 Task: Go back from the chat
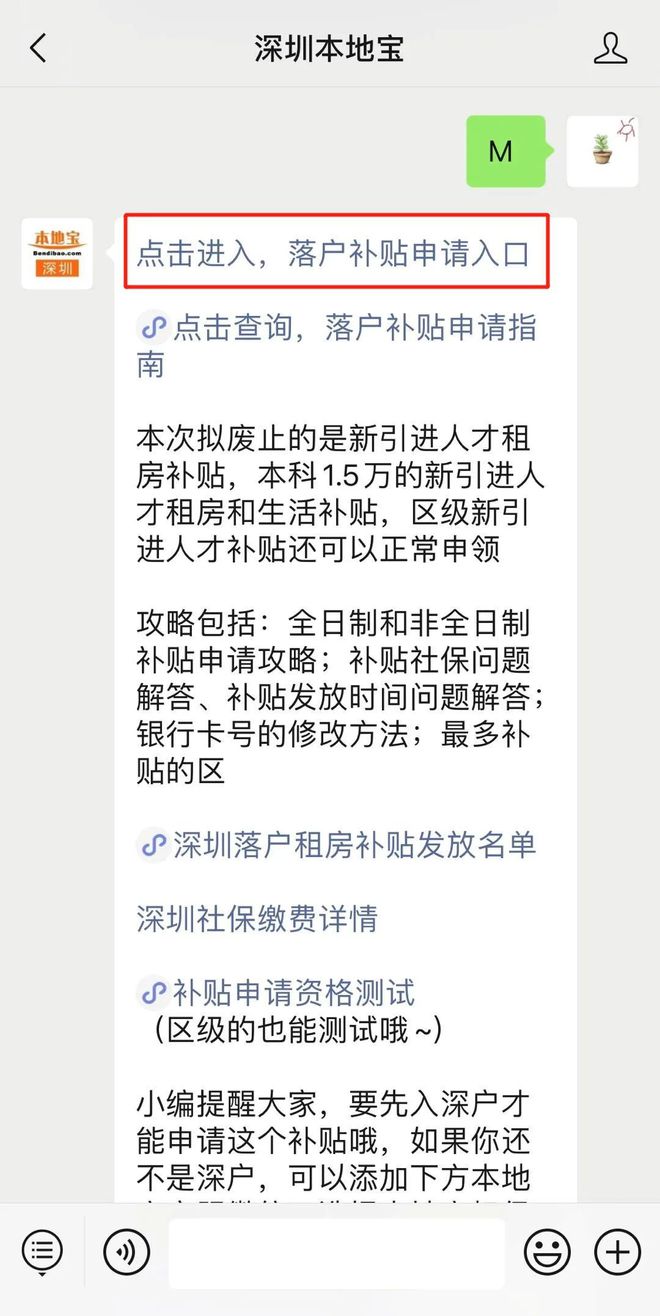[x=38, y=48]
